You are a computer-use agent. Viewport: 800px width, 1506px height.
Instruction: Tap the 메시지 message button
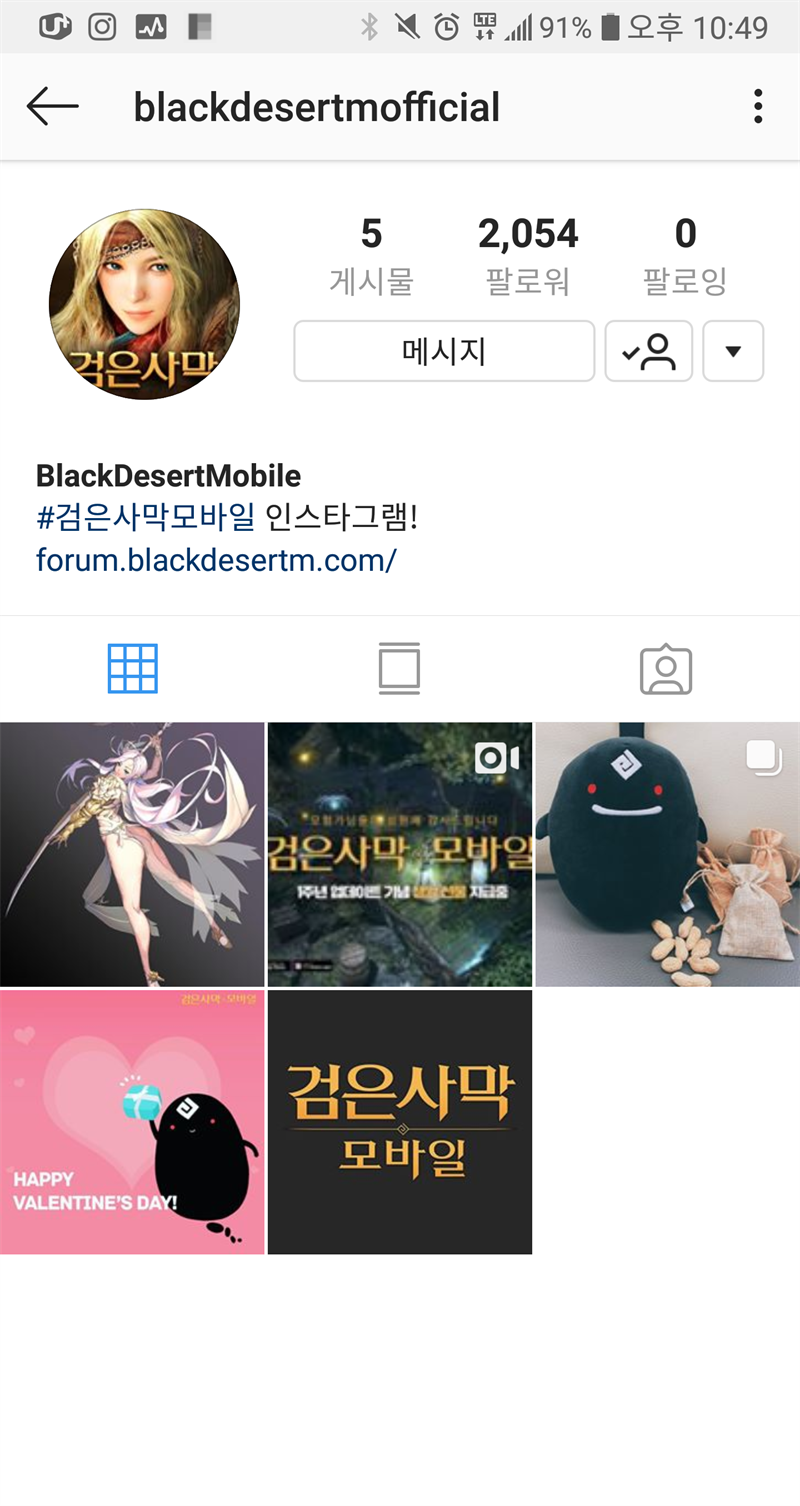pyautogui.click(x=444, y=351)
